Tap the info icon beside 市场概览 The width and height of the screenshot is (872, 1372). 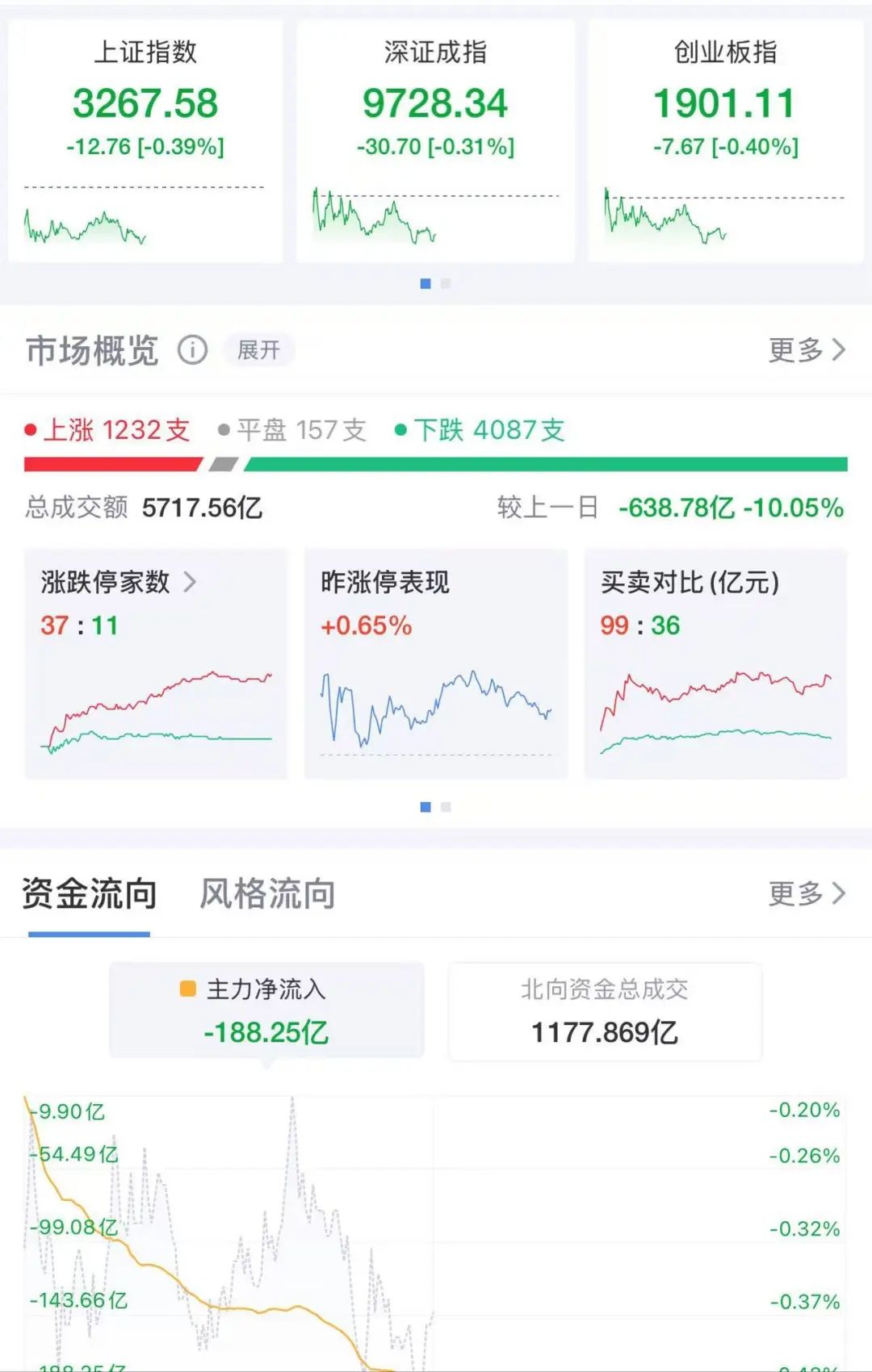tap(192, 350)
